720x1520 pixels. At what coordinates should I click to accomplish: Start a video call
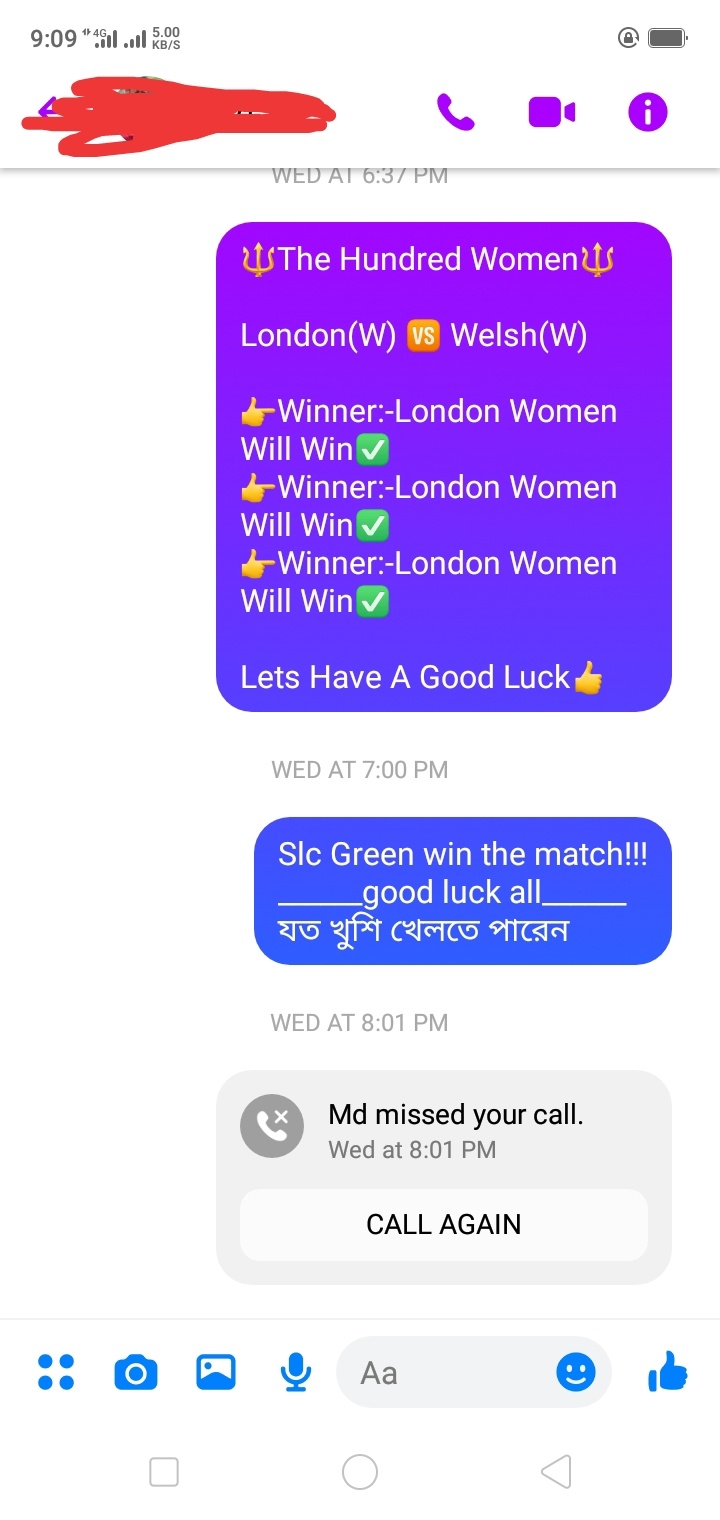tap(551, 113)
